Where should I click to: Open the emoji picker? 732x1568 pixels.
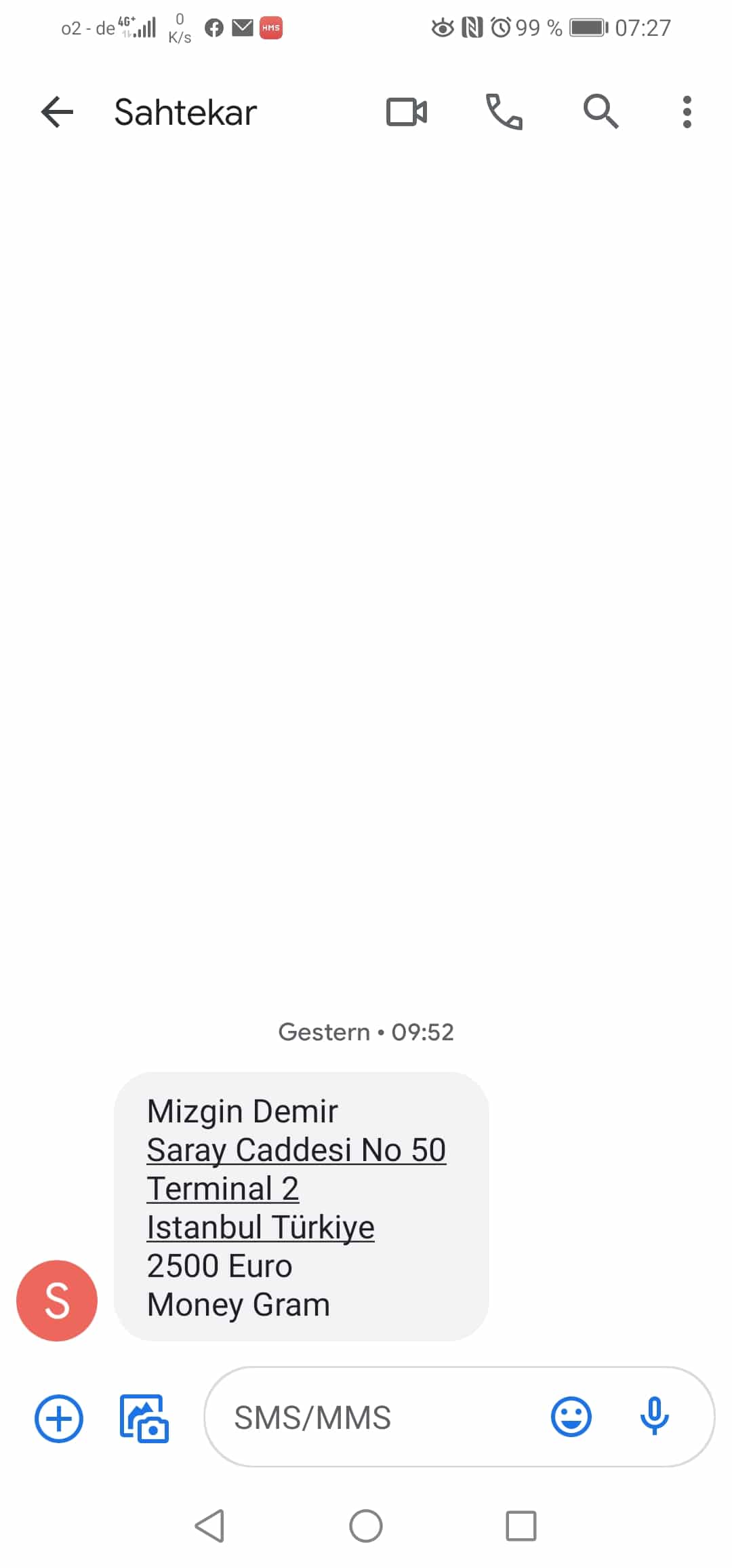571,1417
